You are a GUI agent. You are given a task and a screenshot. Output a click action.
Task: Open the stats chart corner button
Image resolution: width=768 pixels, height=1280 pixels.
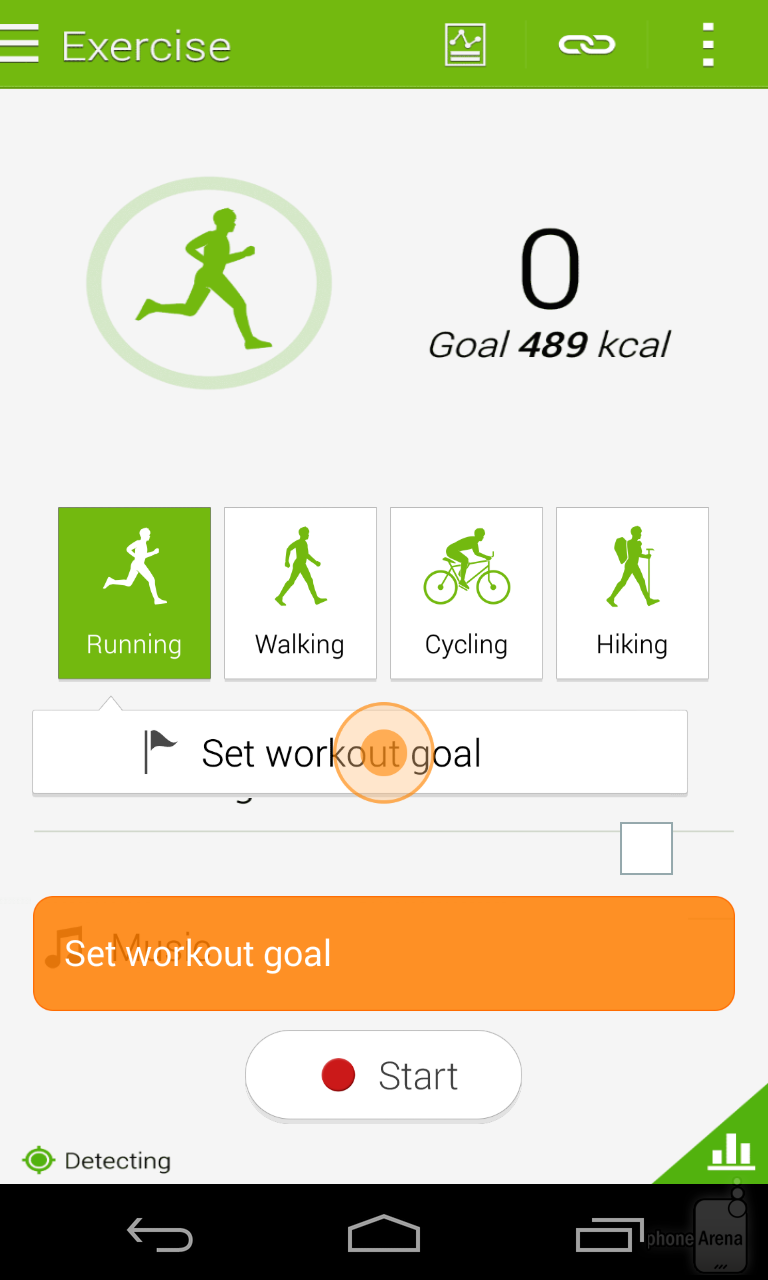point(731,1150)
